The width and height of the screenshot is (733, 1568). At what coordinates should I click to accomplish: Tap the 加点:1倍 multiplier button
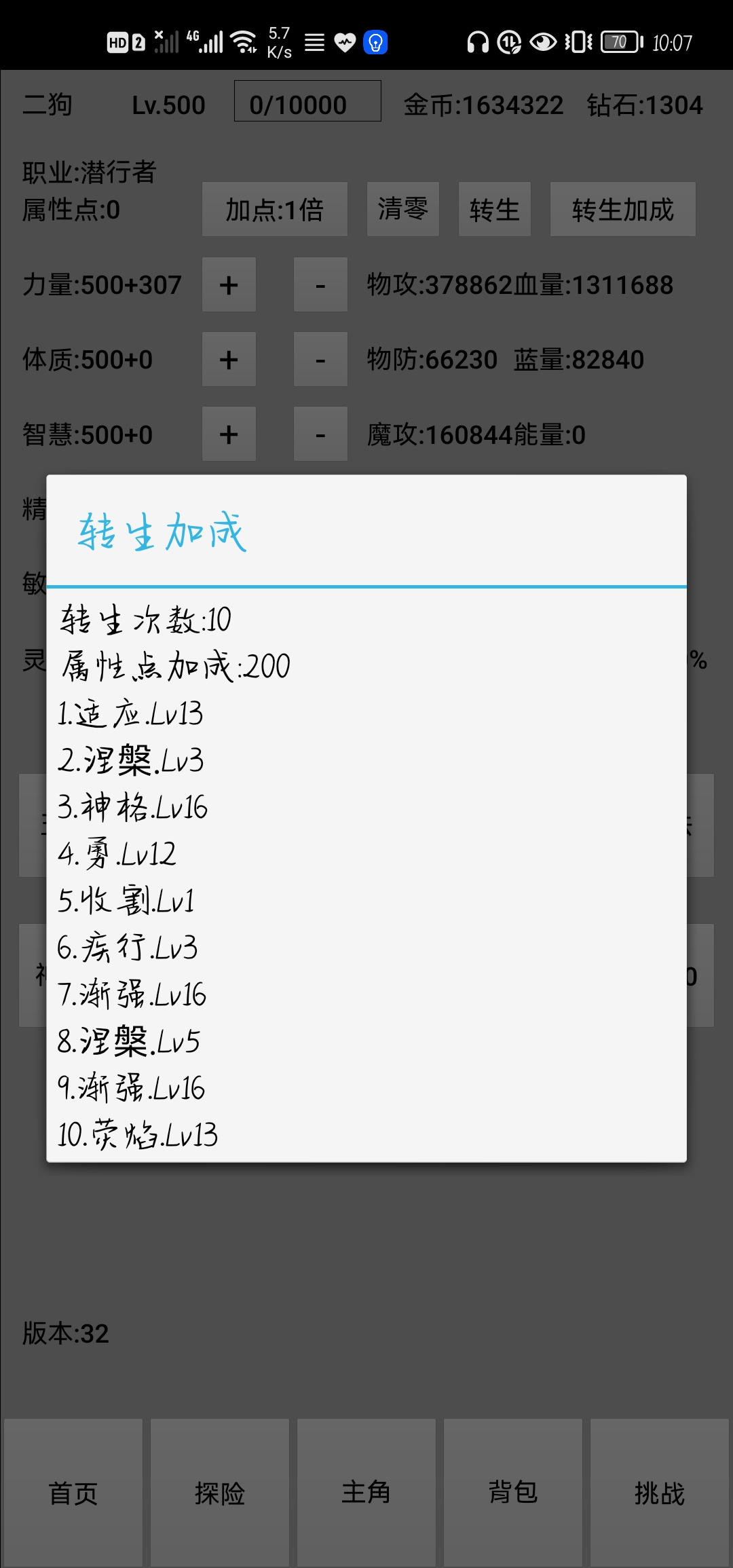pyautogui.click(x=275, y=209)
